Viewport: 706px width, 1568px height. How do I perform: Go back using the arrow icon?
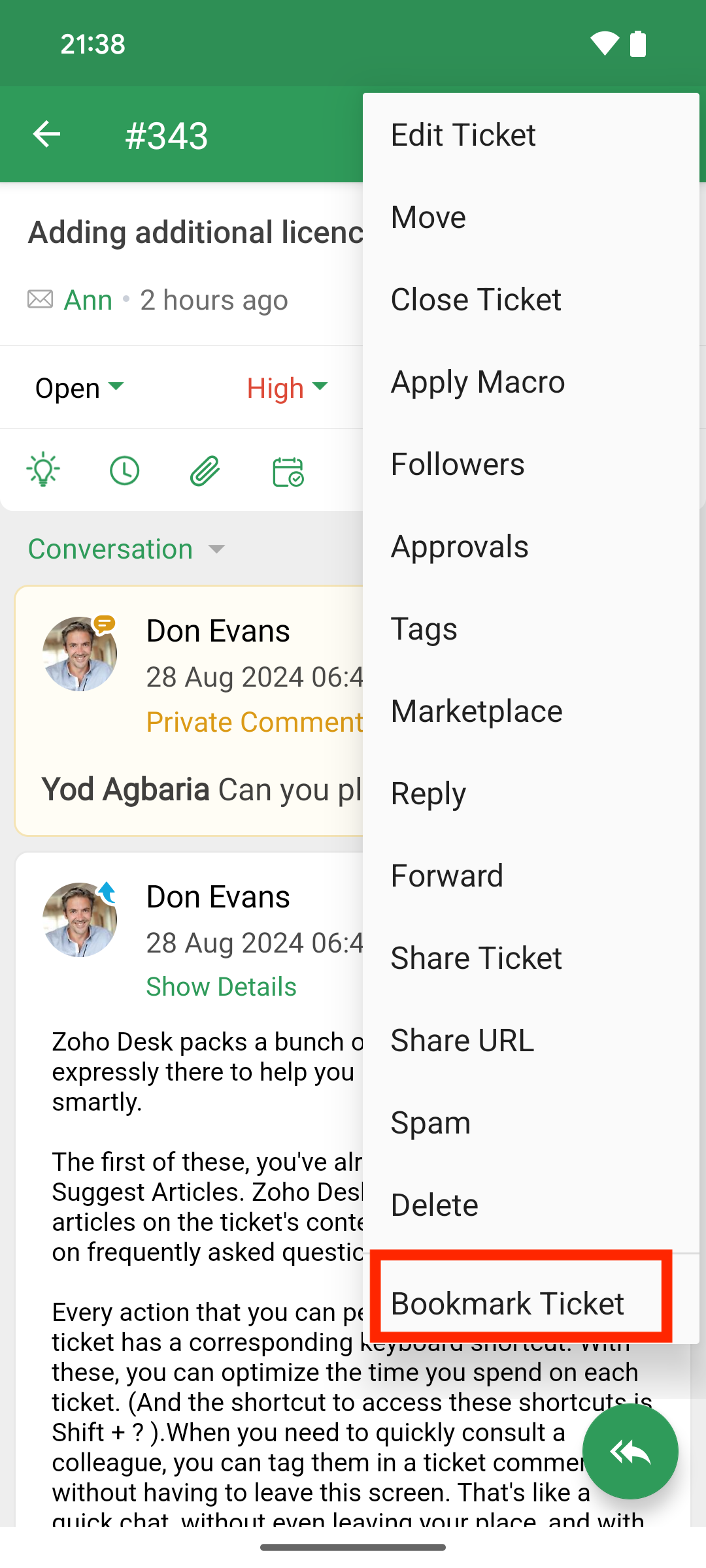coord(46,135)
